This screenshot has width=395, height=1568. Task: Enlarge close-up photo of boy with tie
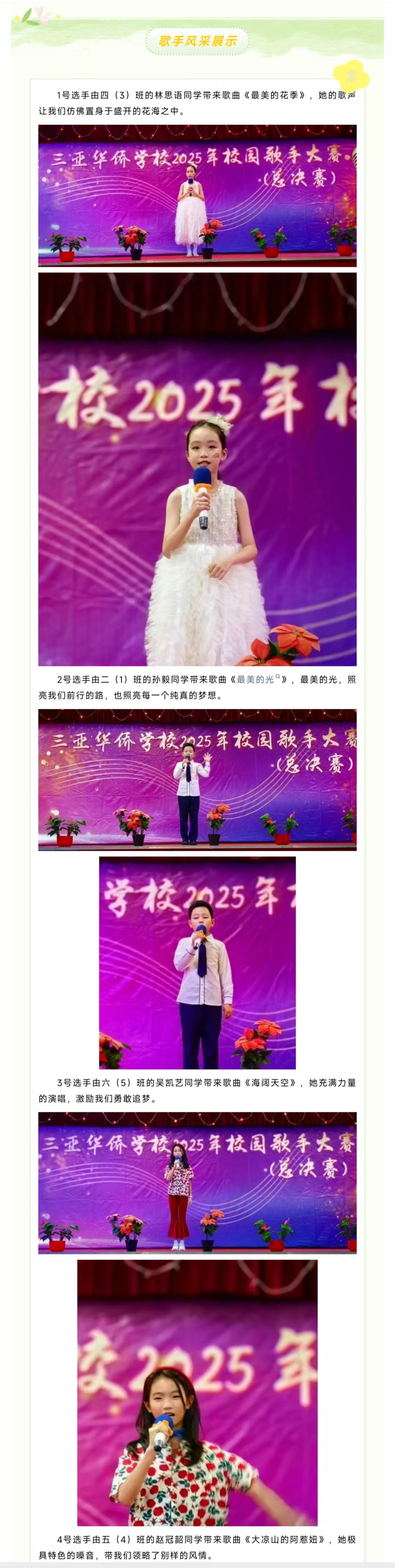pos(197,963)
